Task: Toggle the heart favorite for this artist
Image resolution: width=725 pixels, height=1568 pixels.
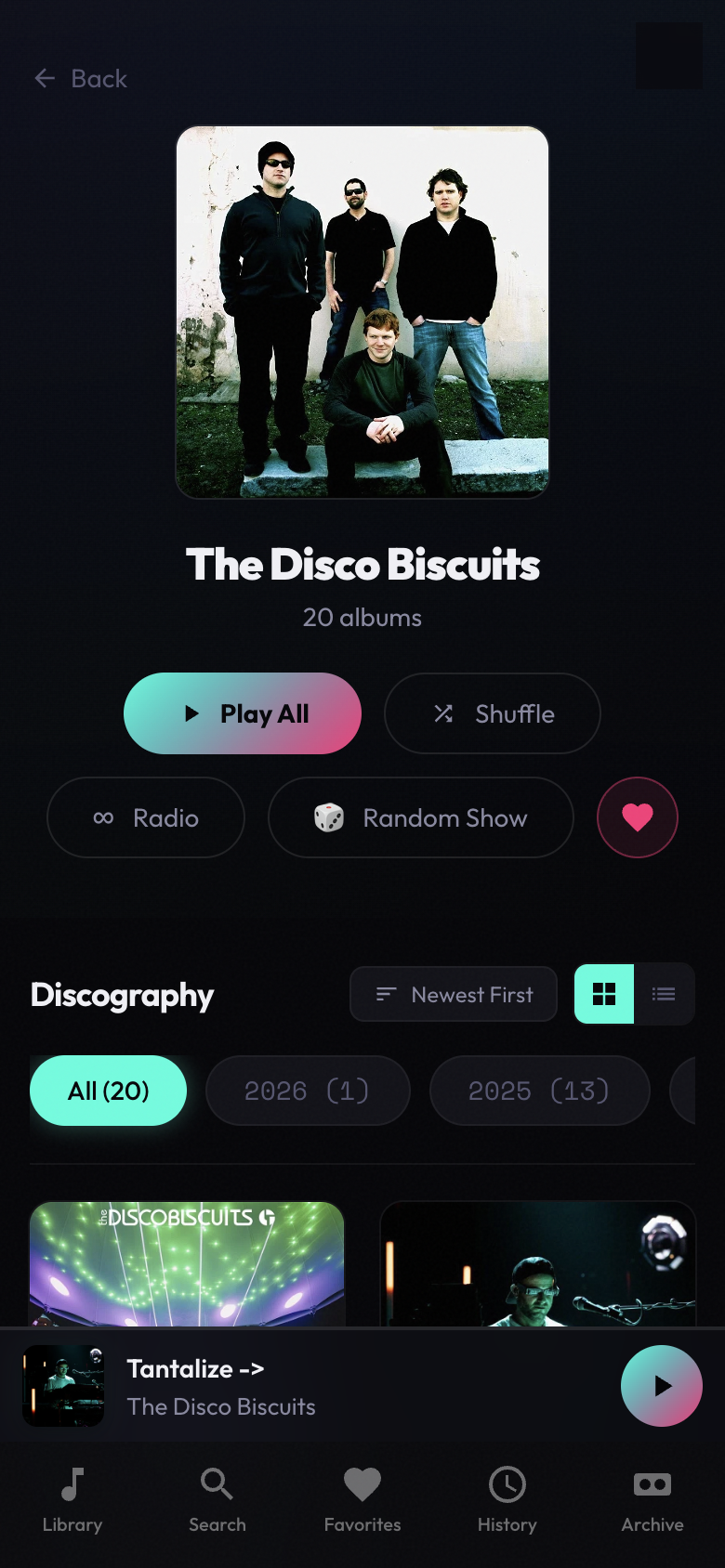Action: 638,817
